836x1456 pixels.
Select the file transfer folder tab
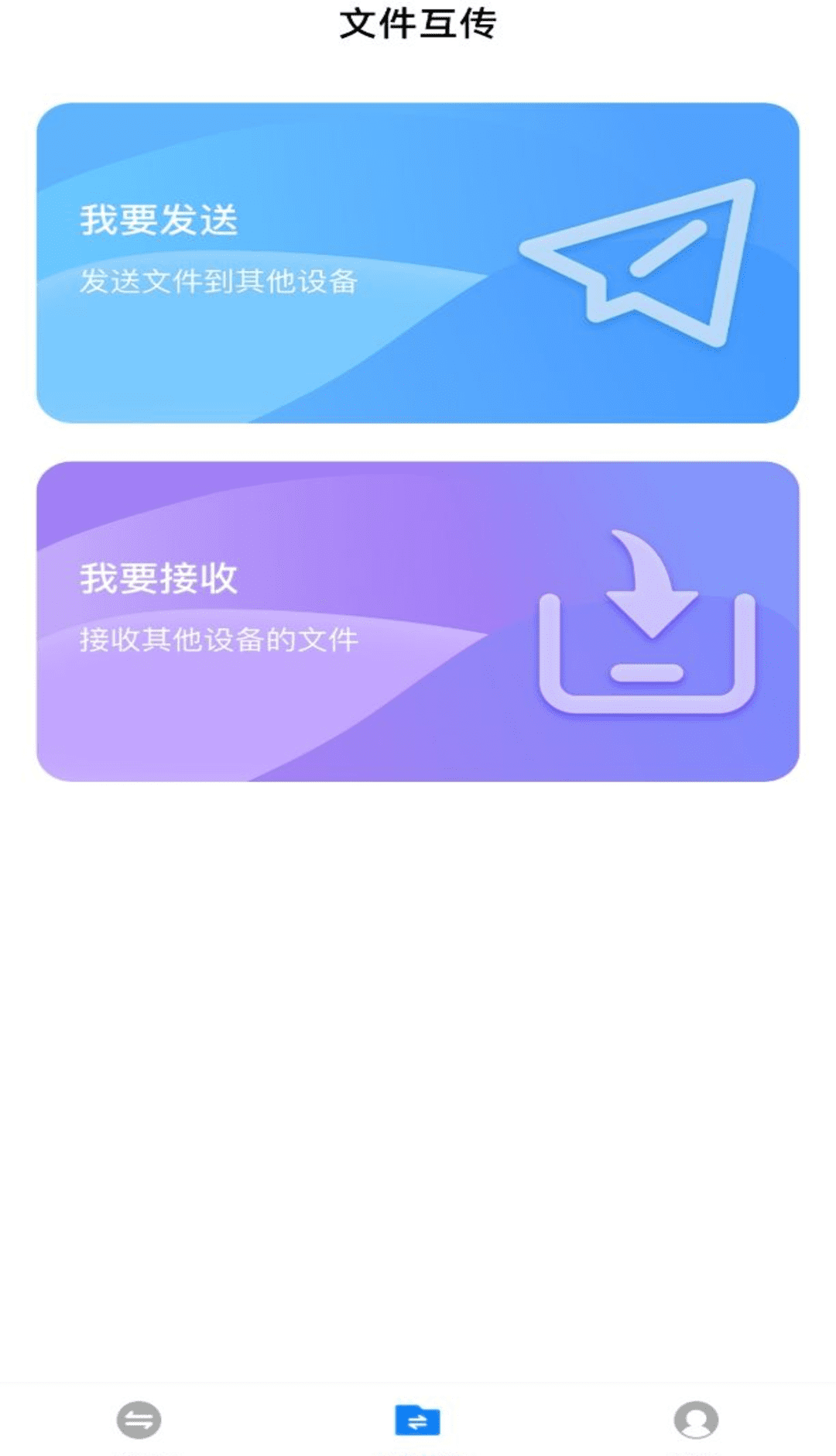tap(417, 1420)
